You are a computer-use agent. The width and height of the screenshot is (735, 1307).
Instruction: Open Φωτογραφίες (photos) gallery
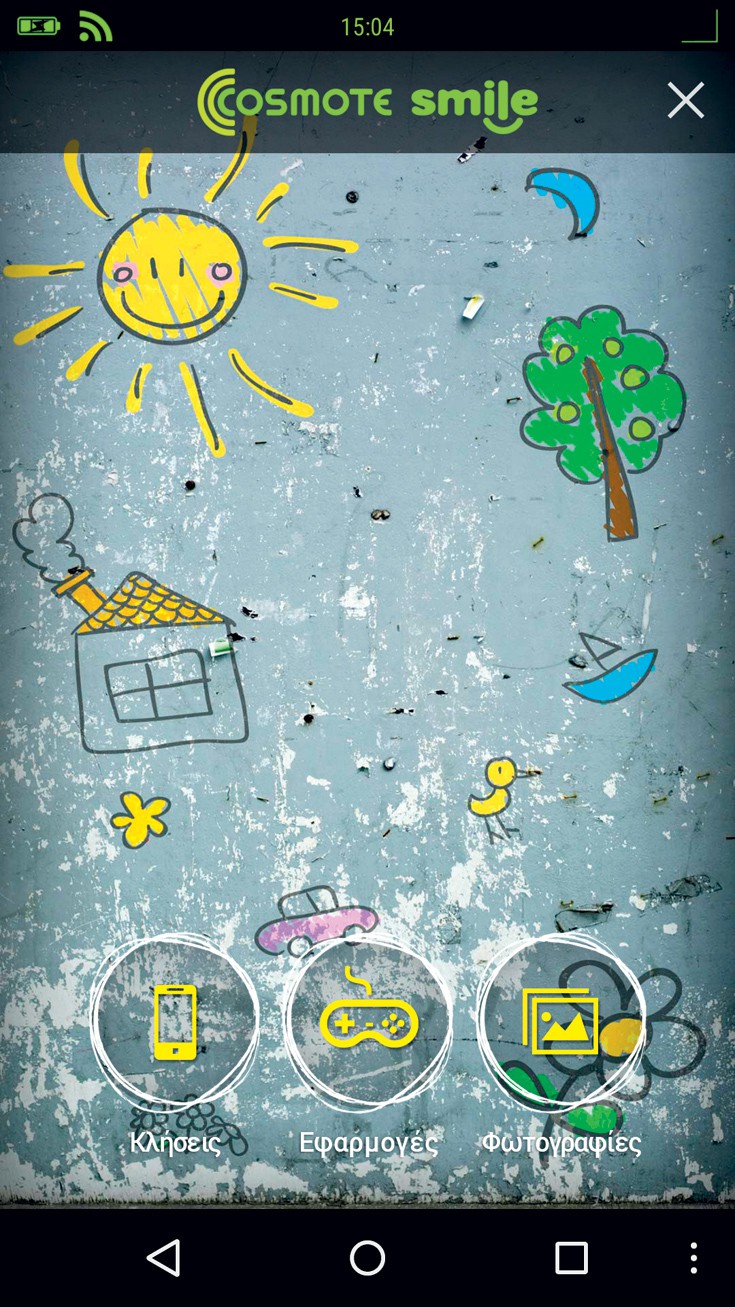pyautogui.click(x=561, y=1021)
